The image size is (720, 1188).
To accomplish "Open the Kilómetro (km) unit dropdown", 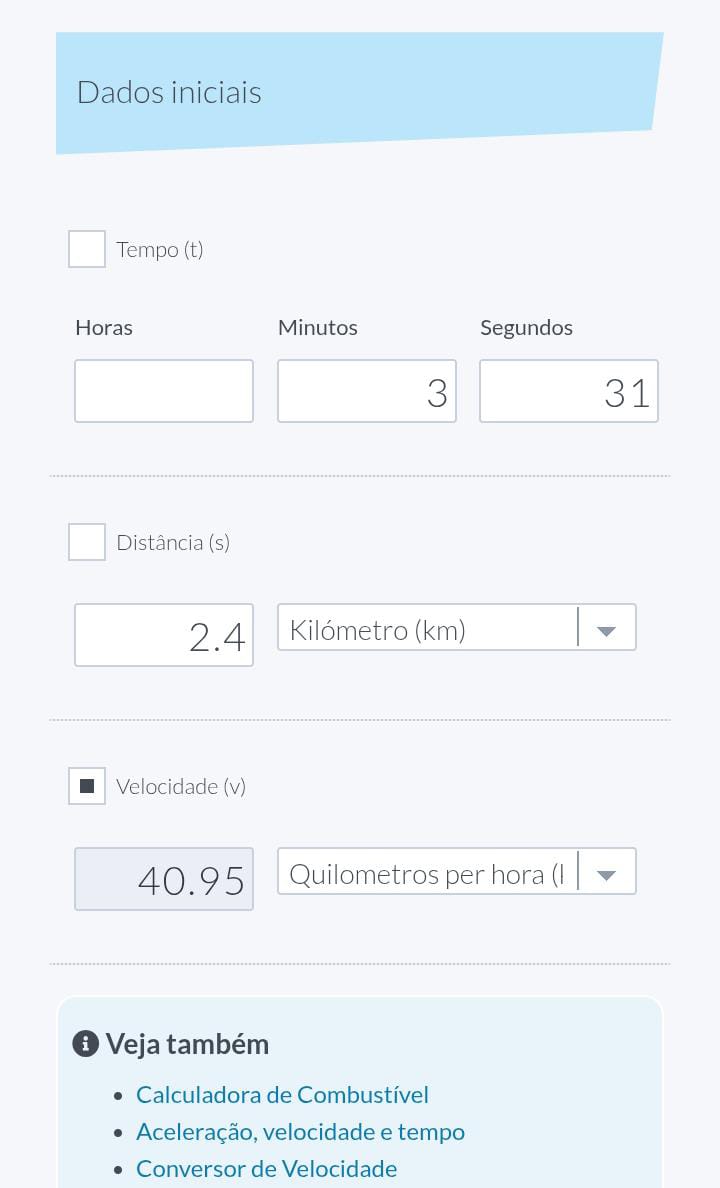I will click(x=457, y=627).
